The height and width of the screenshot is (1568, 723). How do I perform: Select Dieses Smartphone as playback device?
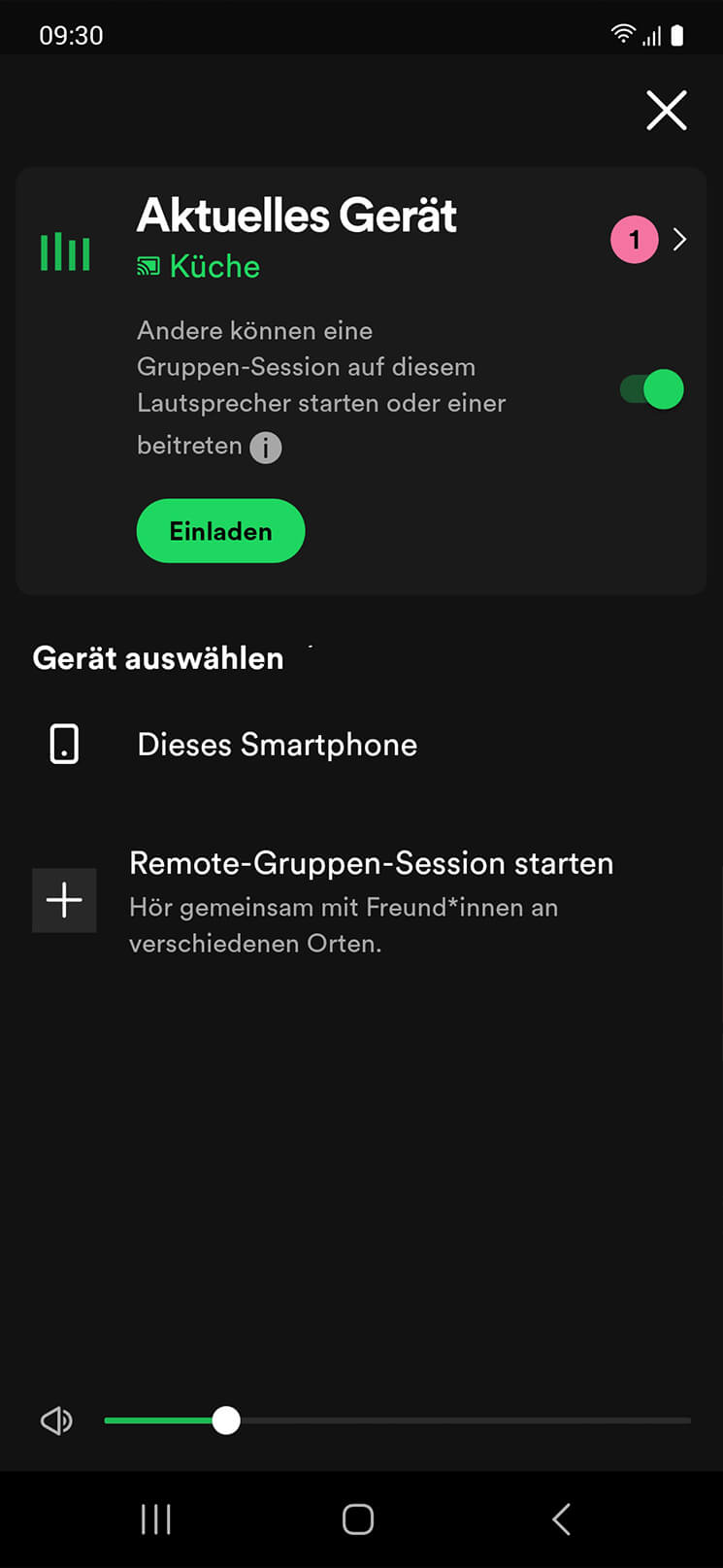(x=277, y=744)
